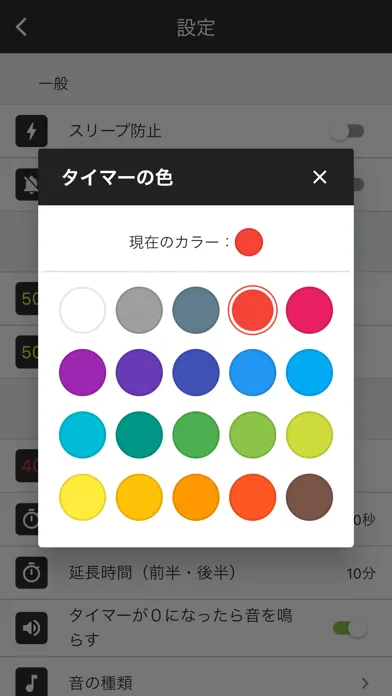The height and width of the screenshot is (696, 392).
Task: Select the amber color swatch
Action: [139, 497]
